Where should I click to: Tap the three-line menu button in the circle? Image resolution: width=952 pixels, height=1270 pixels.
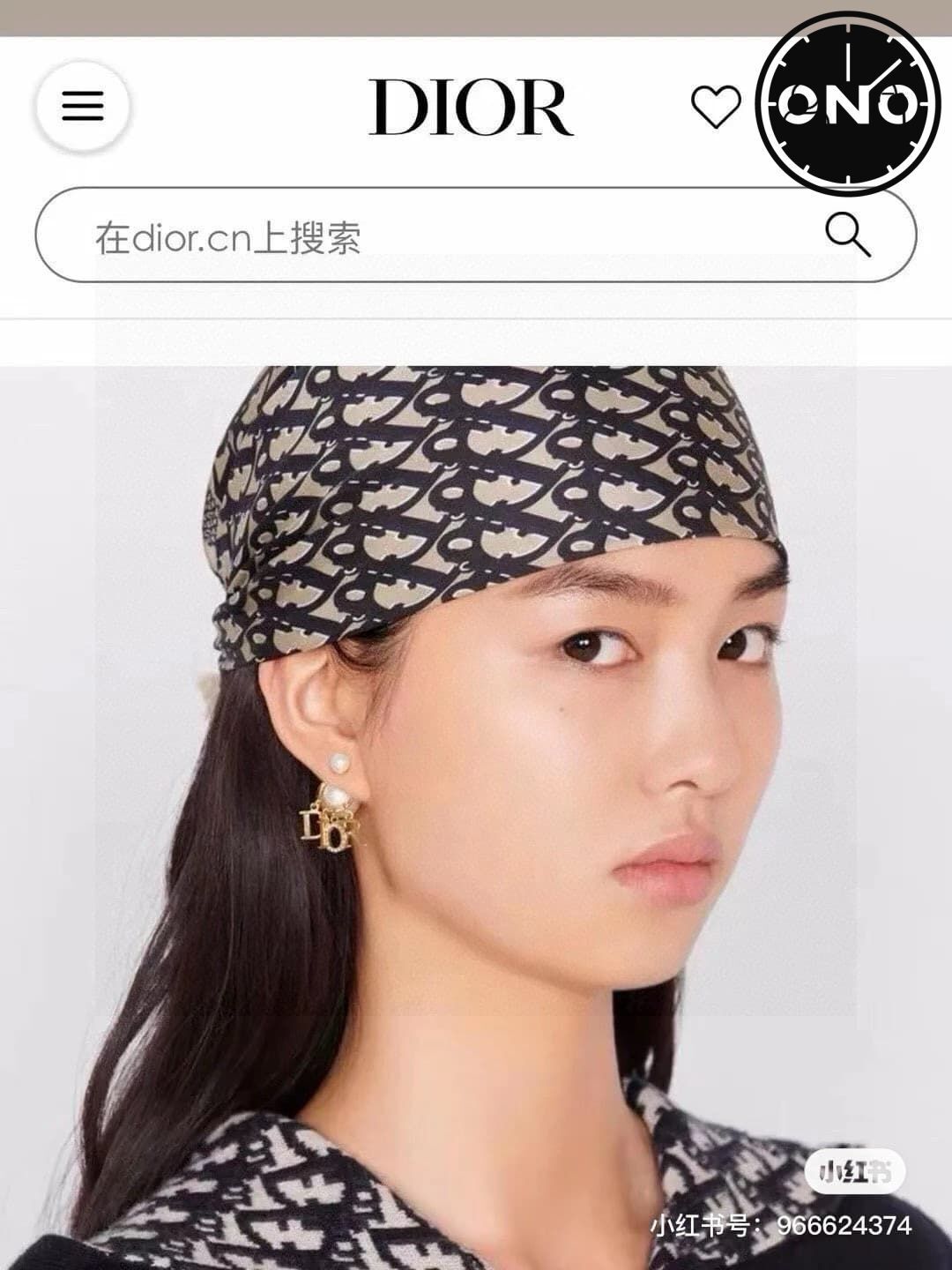pyautogui.click(x=83, y=106)
